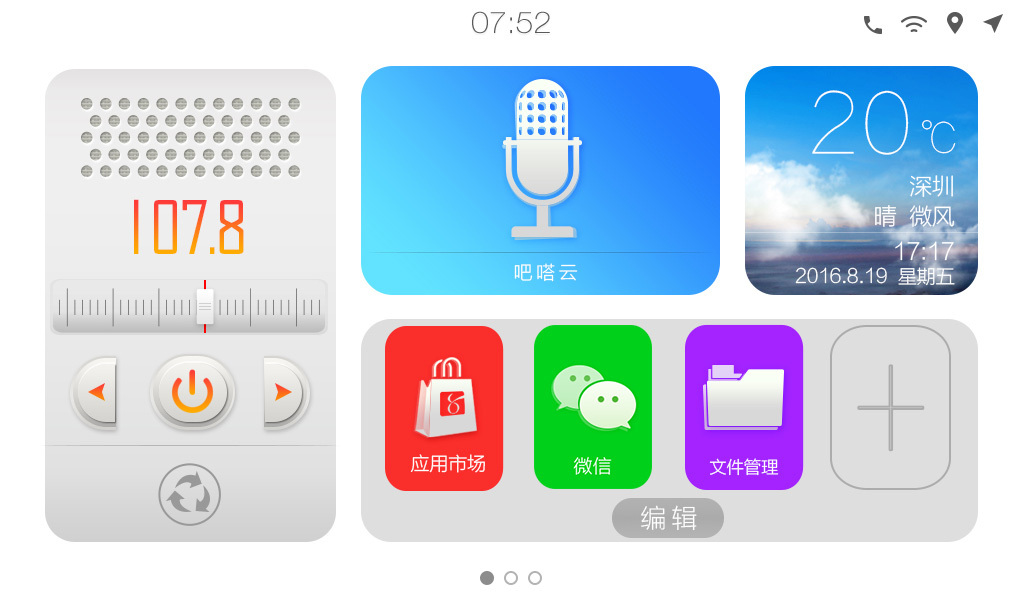Open the 深圳 weather card
Screen dimensions: 1024x600
(861, 181)
